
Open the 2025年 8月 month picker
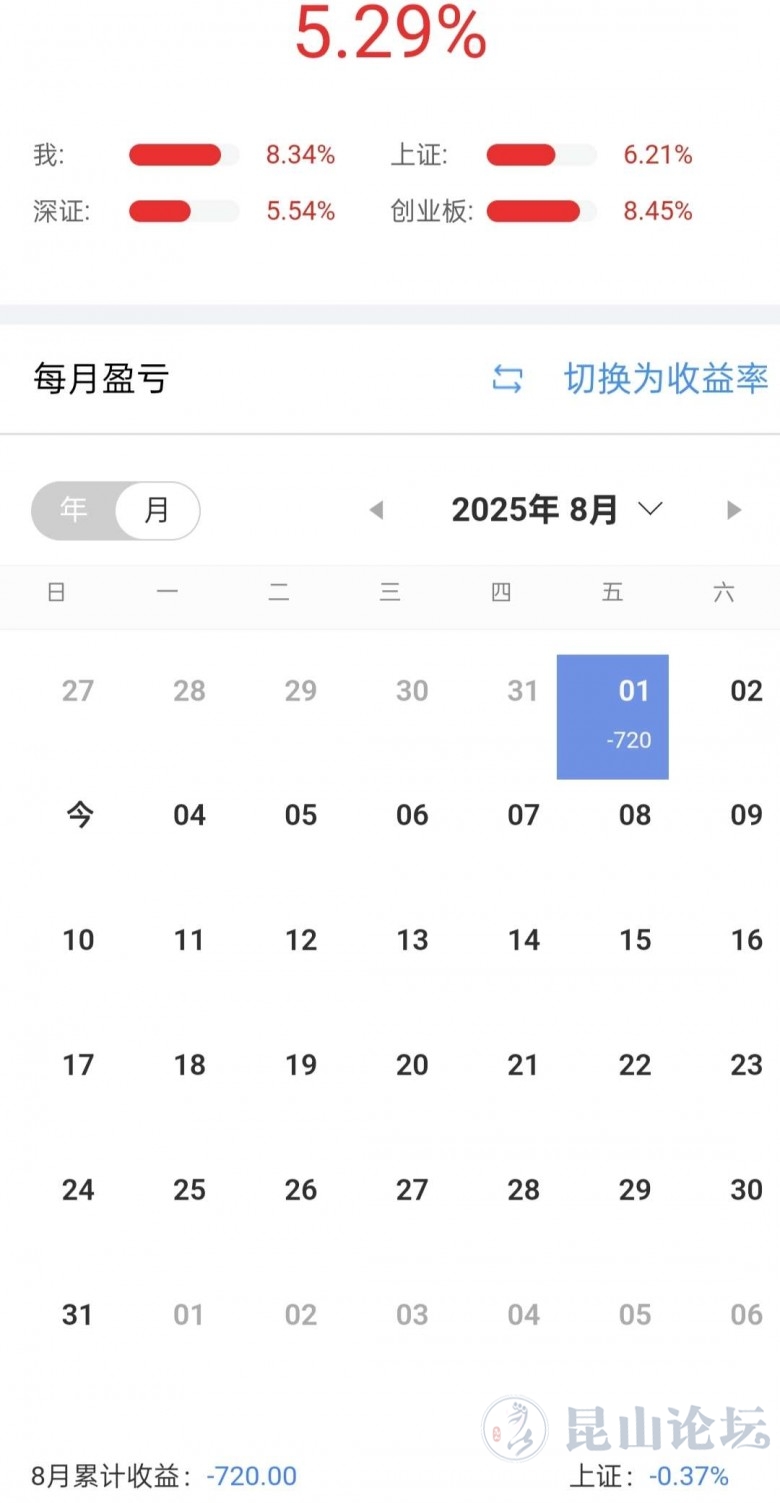pos(556,510)
